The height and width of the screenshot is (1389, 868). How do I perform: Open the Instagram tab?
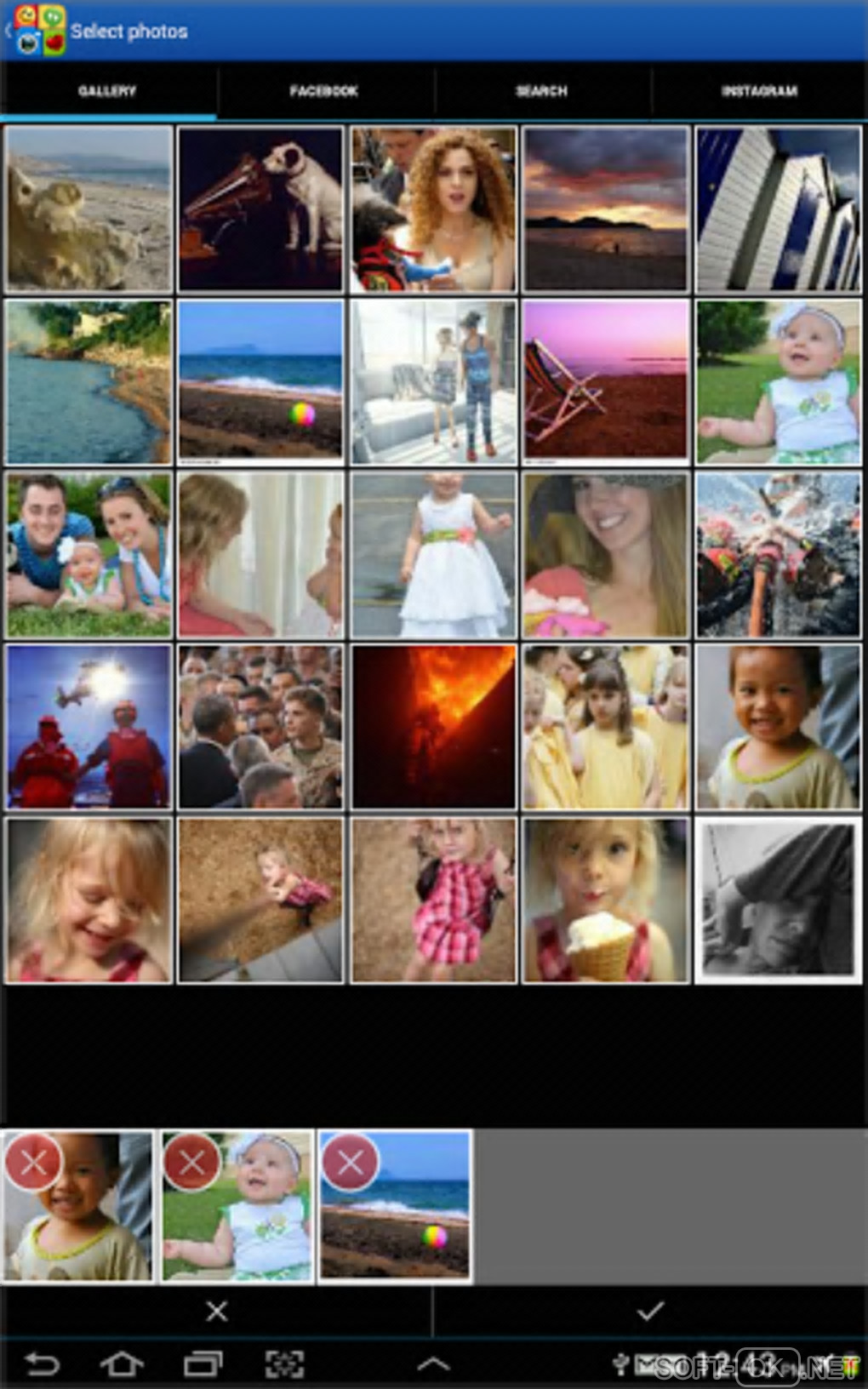[759, 91]
